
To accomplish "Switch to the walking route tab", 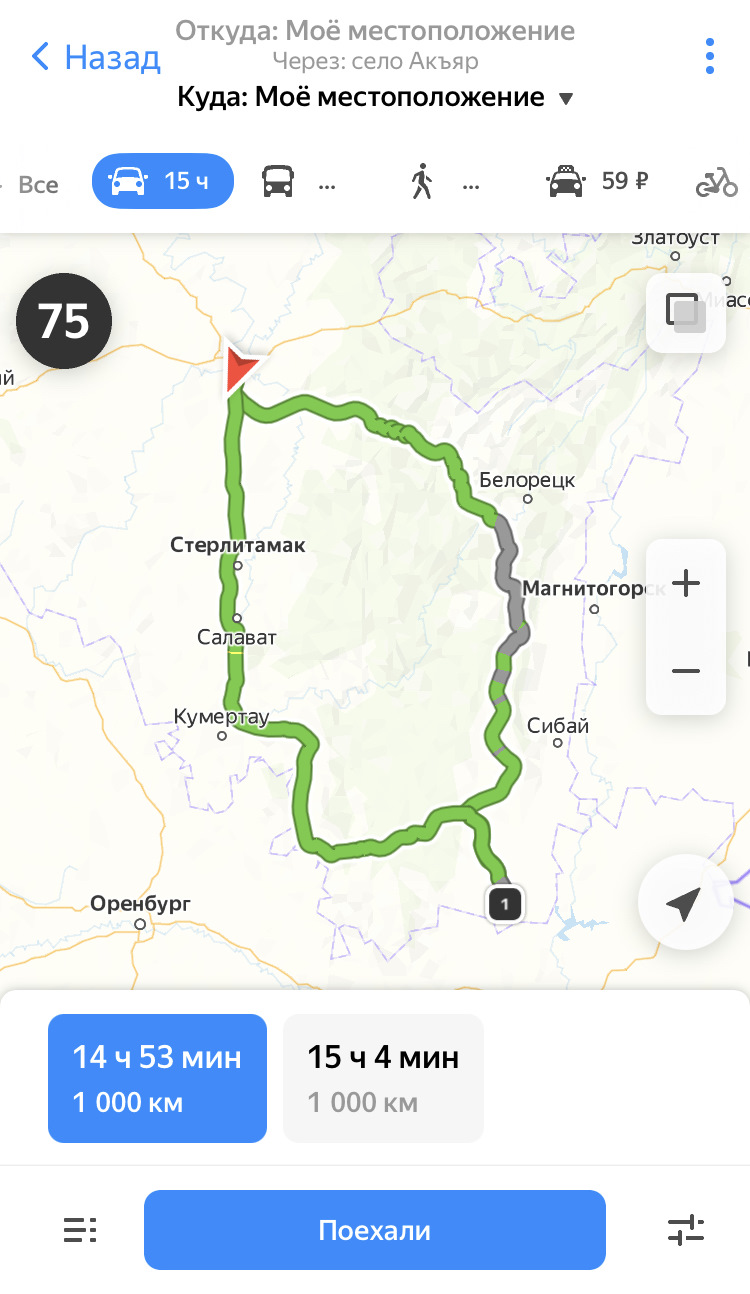I will (x=423, y=183).
